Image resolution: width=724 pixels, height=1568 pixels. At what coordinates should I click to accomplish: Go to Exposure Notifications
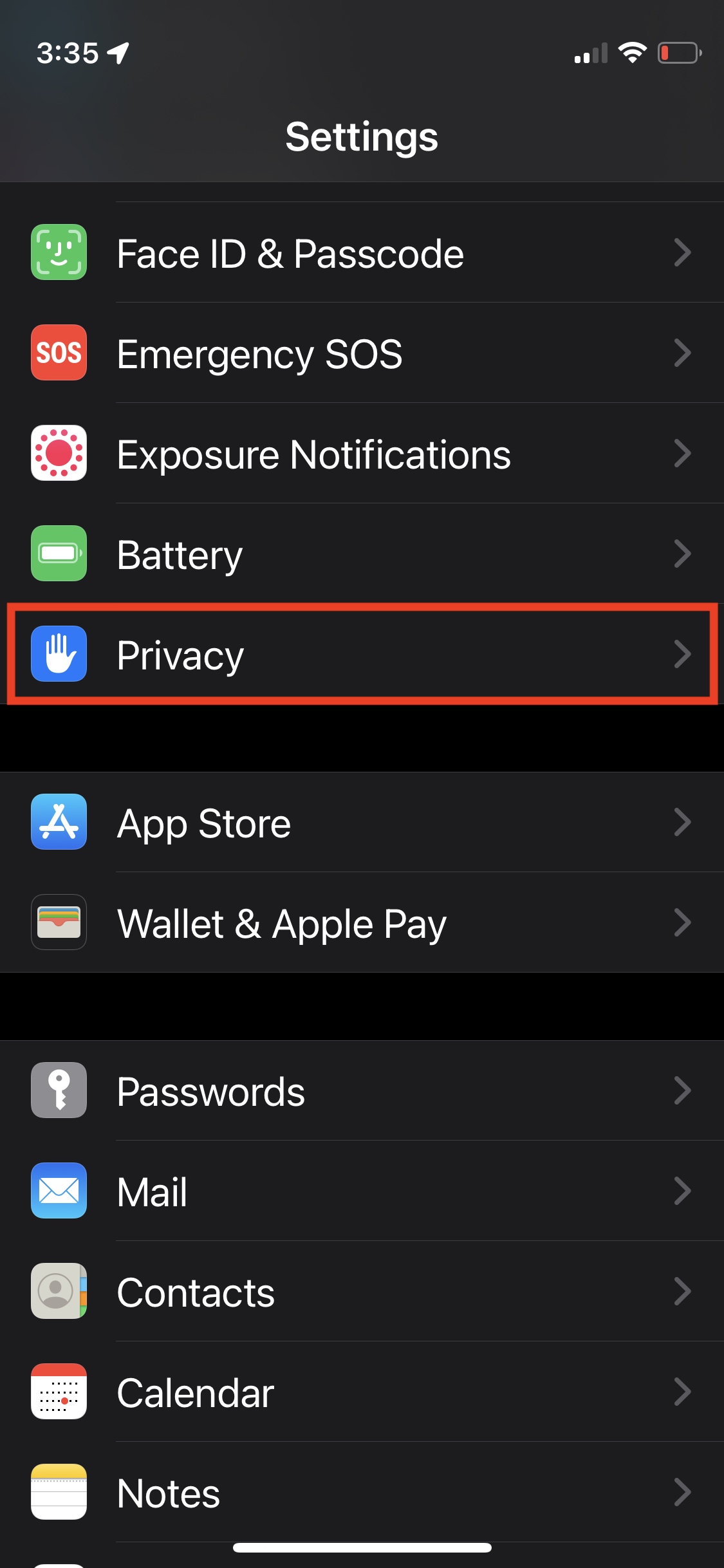click(x=362, y=453)
